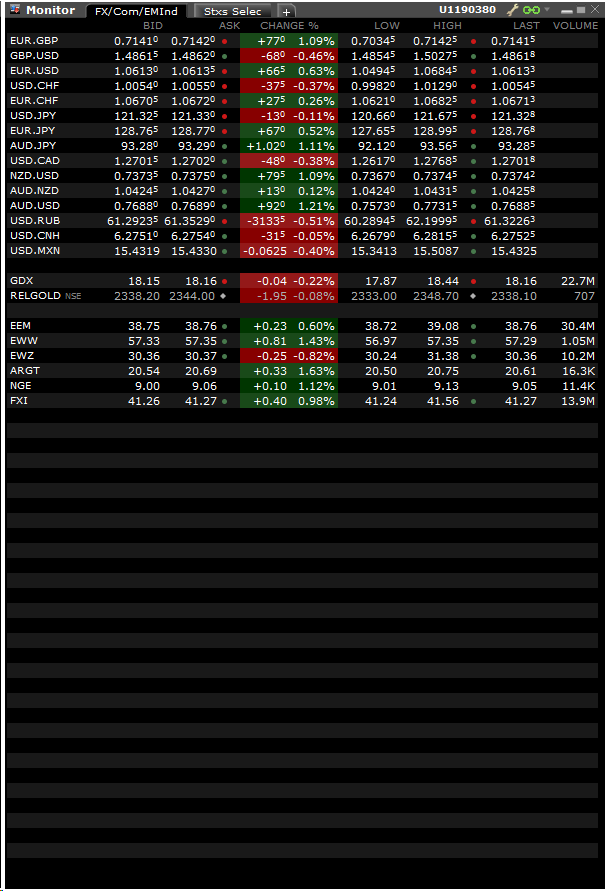Sort by the VOLUME column header

pyautogui.click(x=575, y=25)
